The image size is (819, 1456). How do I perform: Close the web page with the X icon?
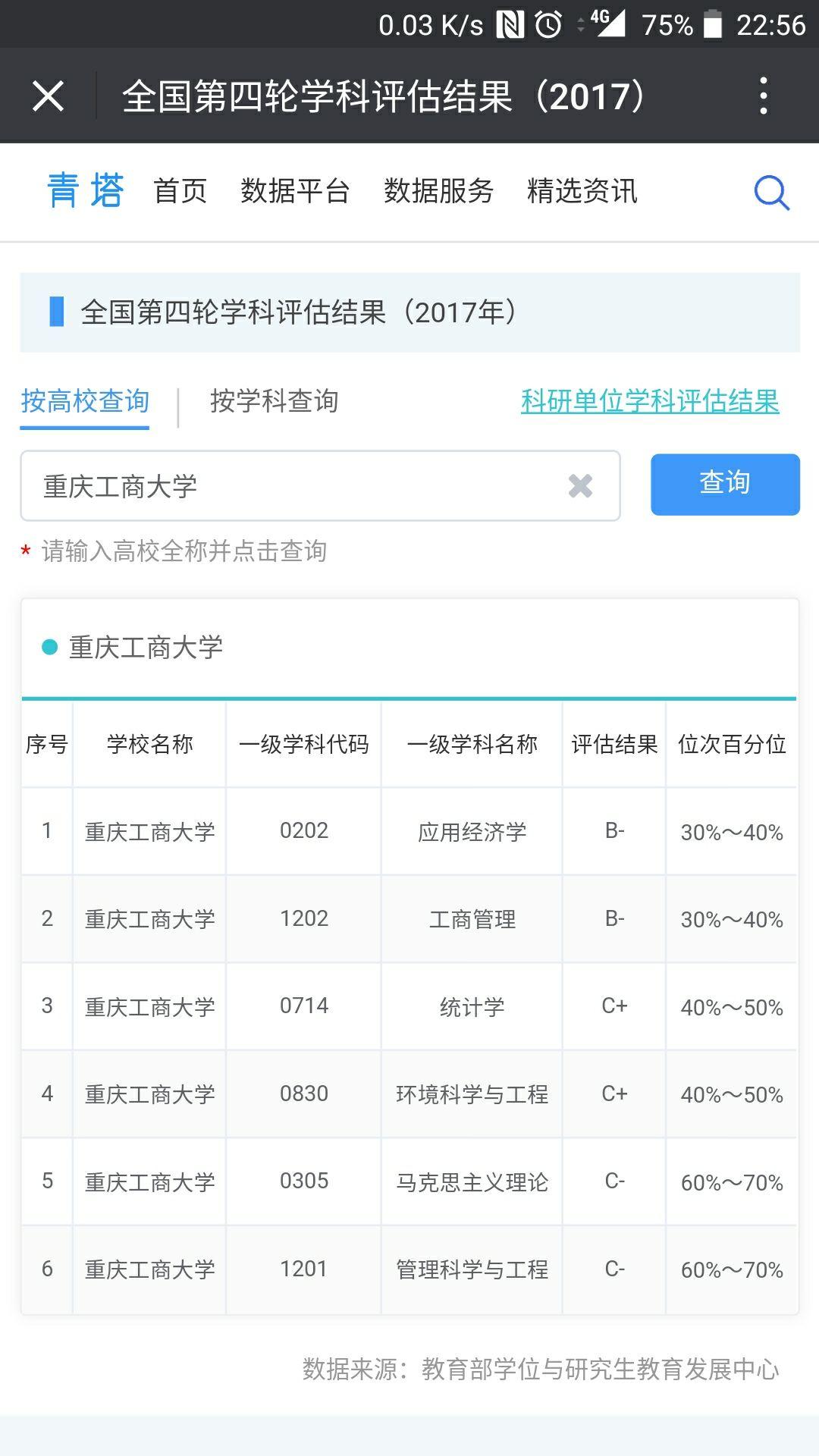[48, 96]
